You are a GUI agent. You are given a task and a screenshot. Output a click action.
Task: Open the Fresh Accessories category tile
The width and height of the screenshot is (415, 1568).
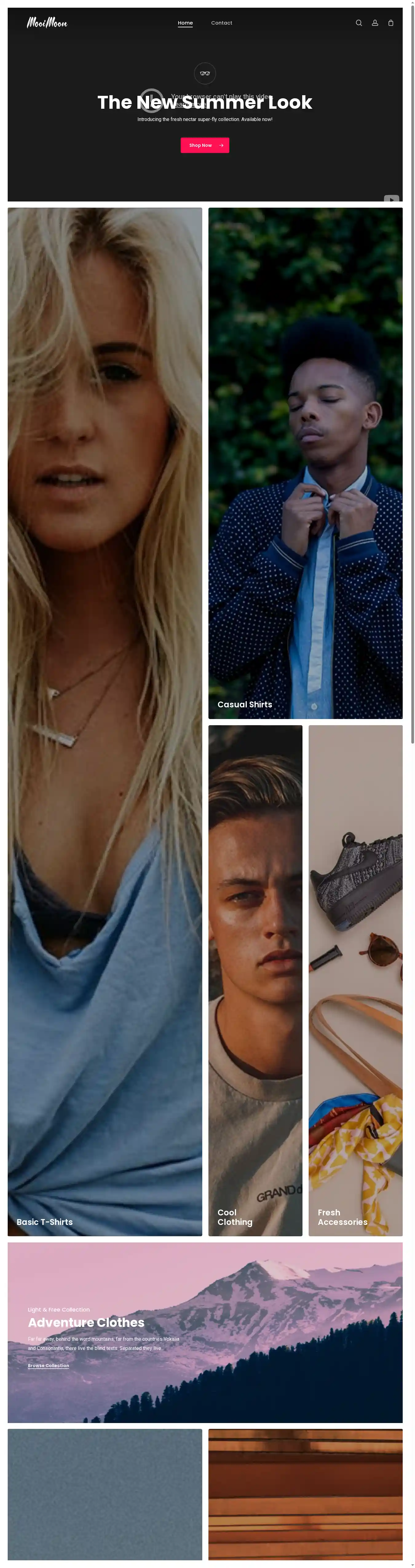click(355, 980)
